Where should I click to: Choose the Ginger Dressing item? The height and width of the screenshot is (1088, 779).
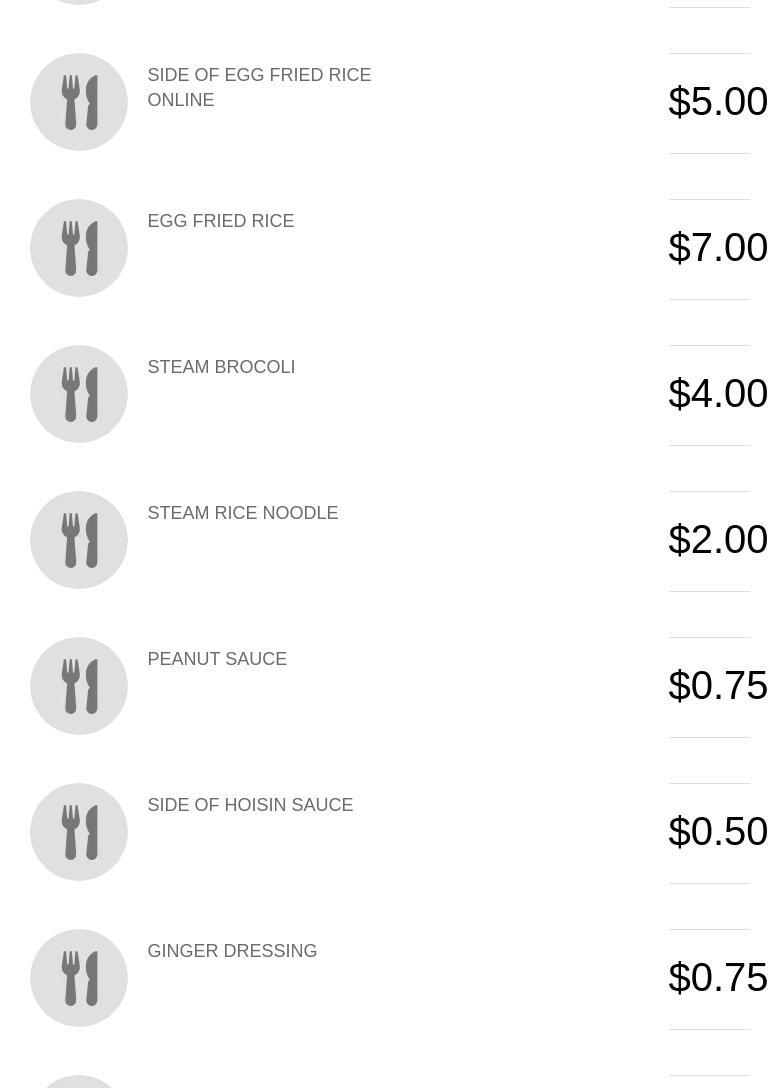click(232, 951)
